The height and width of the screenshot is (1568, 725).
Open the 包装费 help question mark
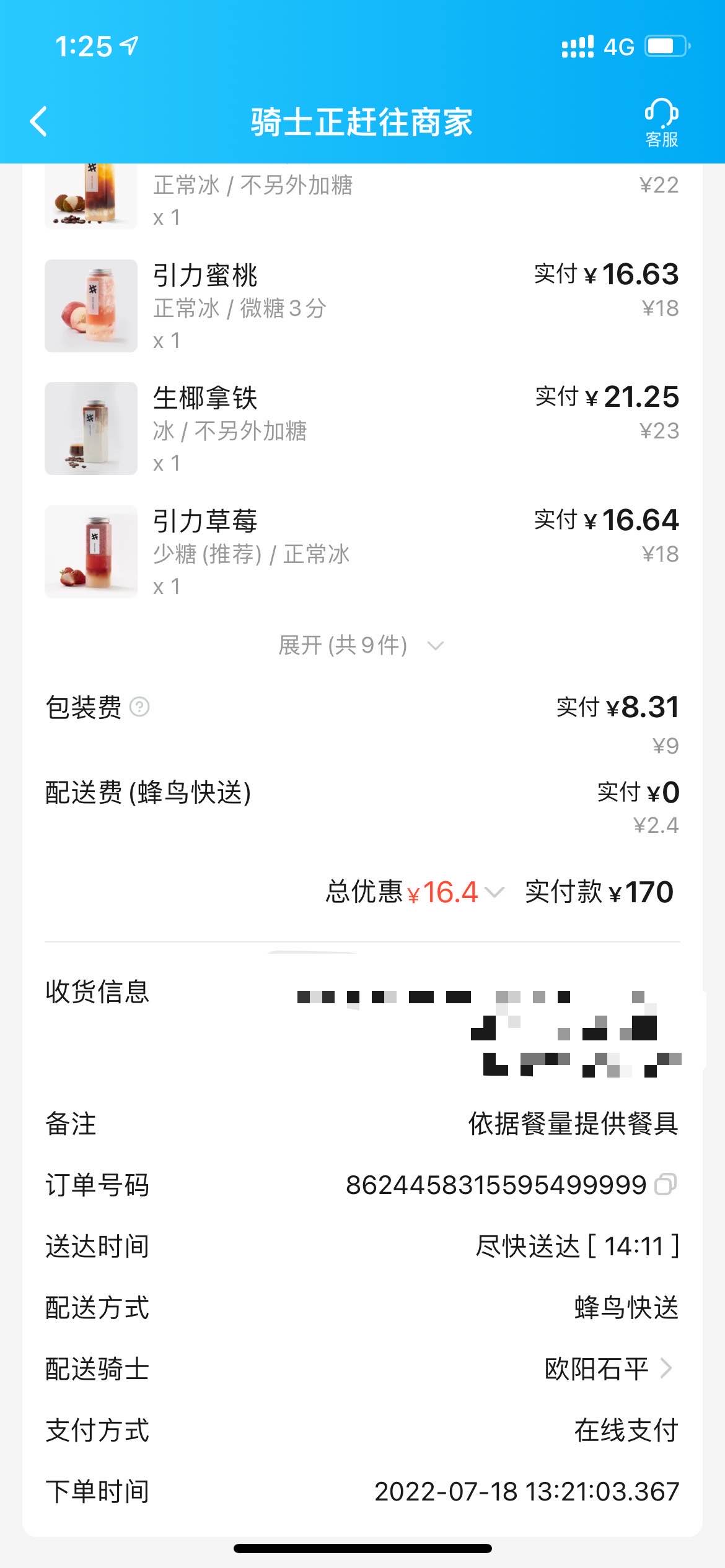140,707
